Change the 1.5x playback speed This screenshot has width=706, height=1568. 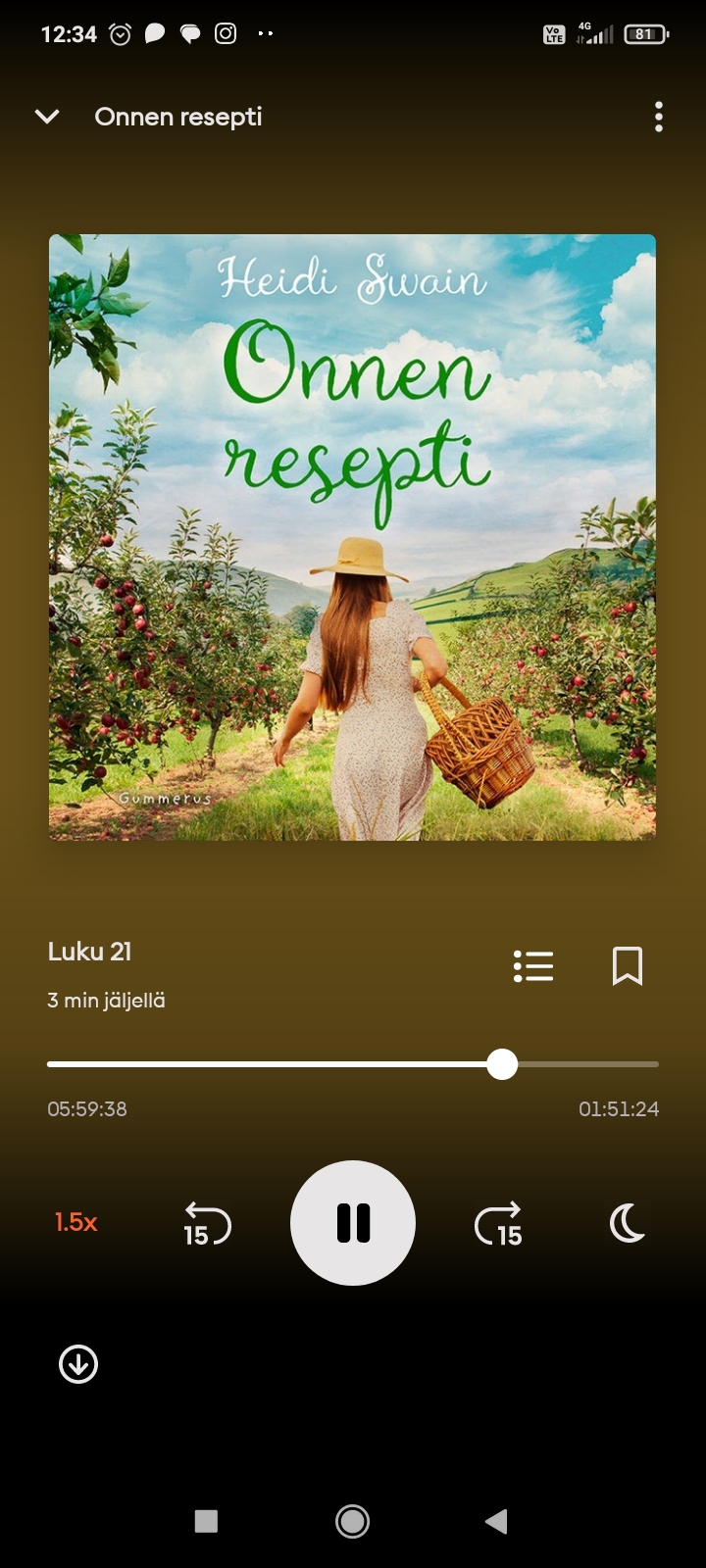tap(76, 1222)
